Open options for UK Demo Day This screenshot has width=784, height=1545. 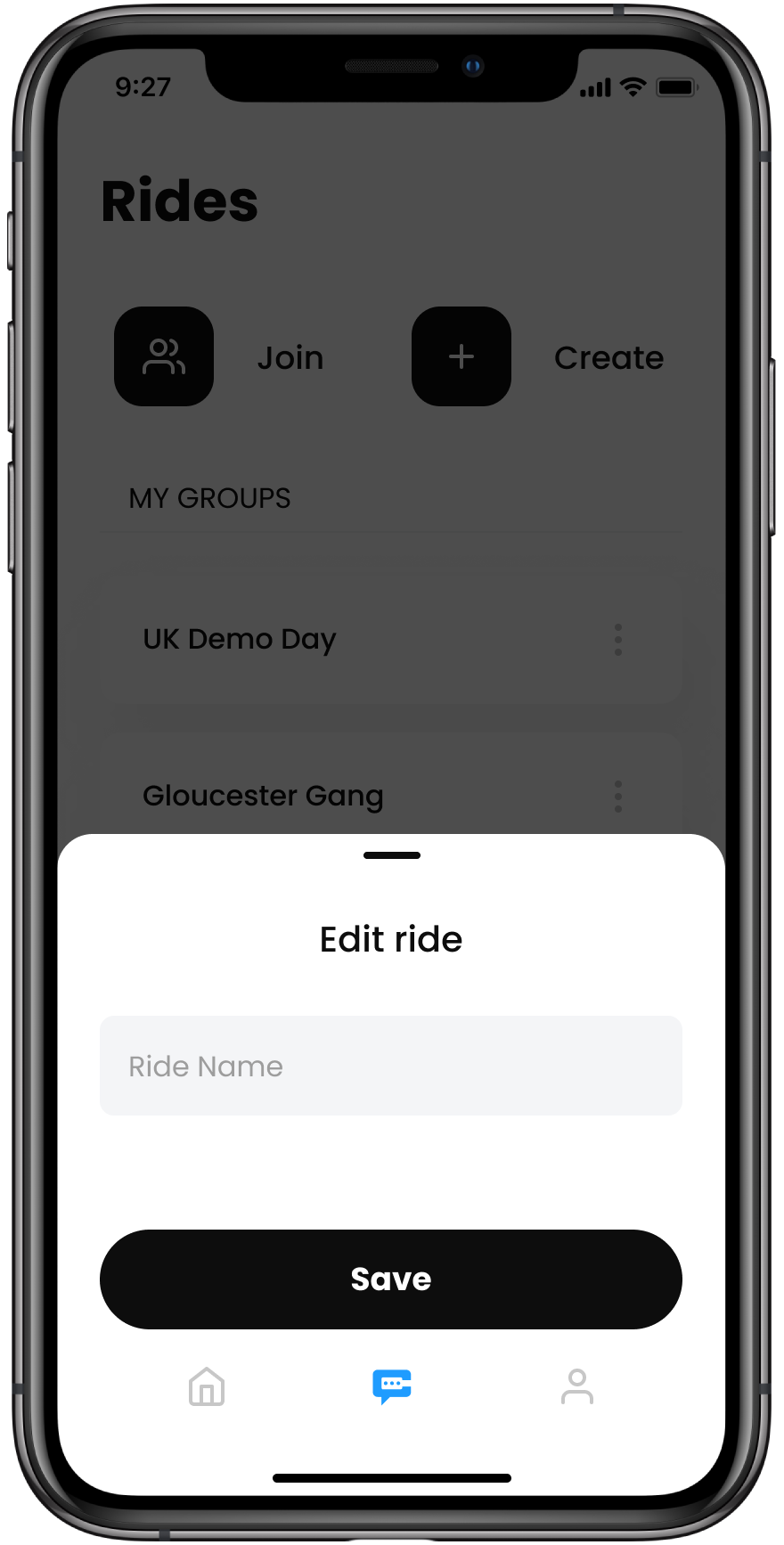[x=618, y=640]
